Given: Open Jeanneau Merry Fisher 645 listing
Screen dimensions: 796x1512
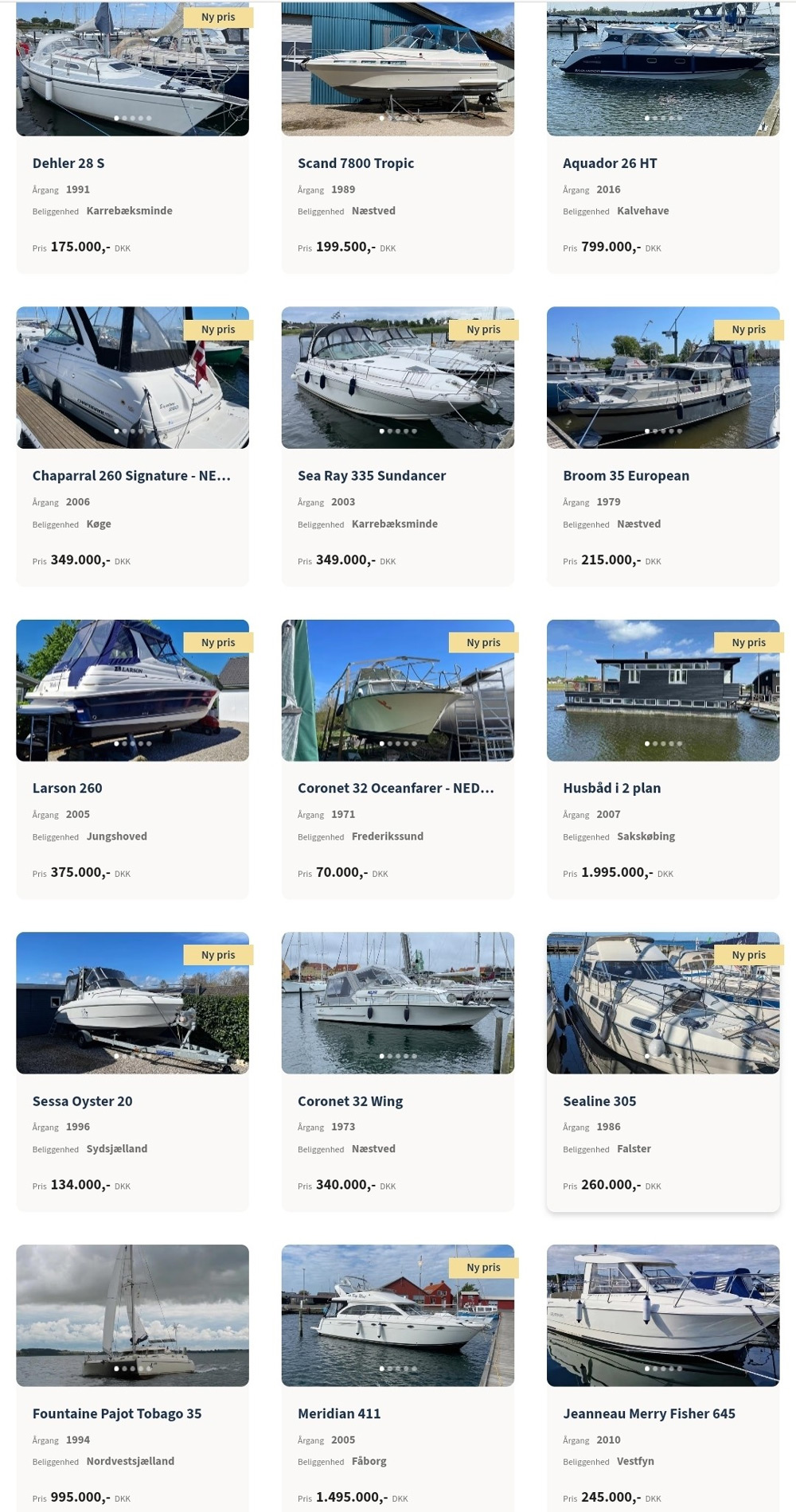Looking at the screenshot, I should coord(649,1413).
